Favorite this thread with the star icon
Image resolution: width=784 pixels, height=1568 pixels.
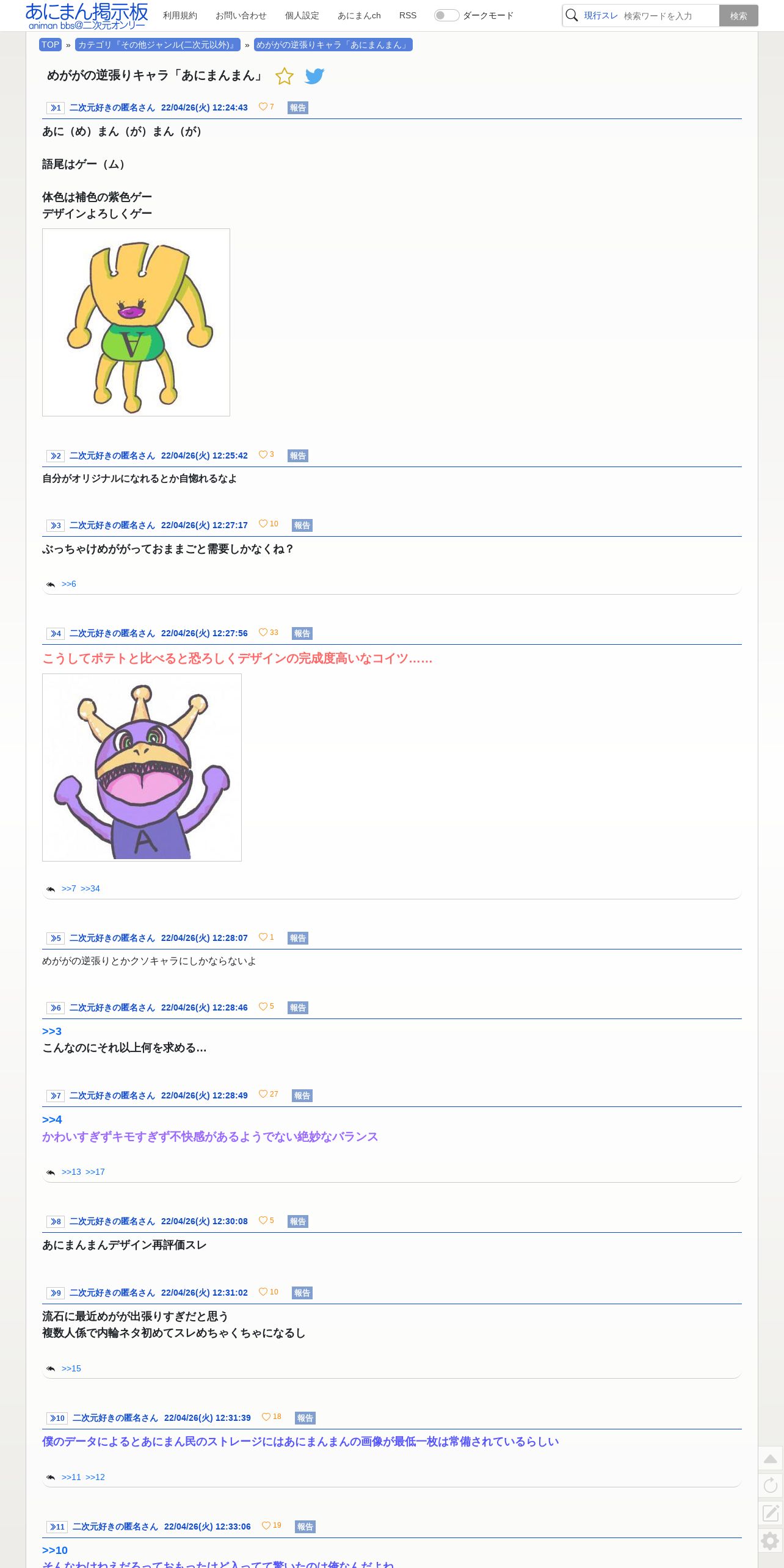click(285, 76)
